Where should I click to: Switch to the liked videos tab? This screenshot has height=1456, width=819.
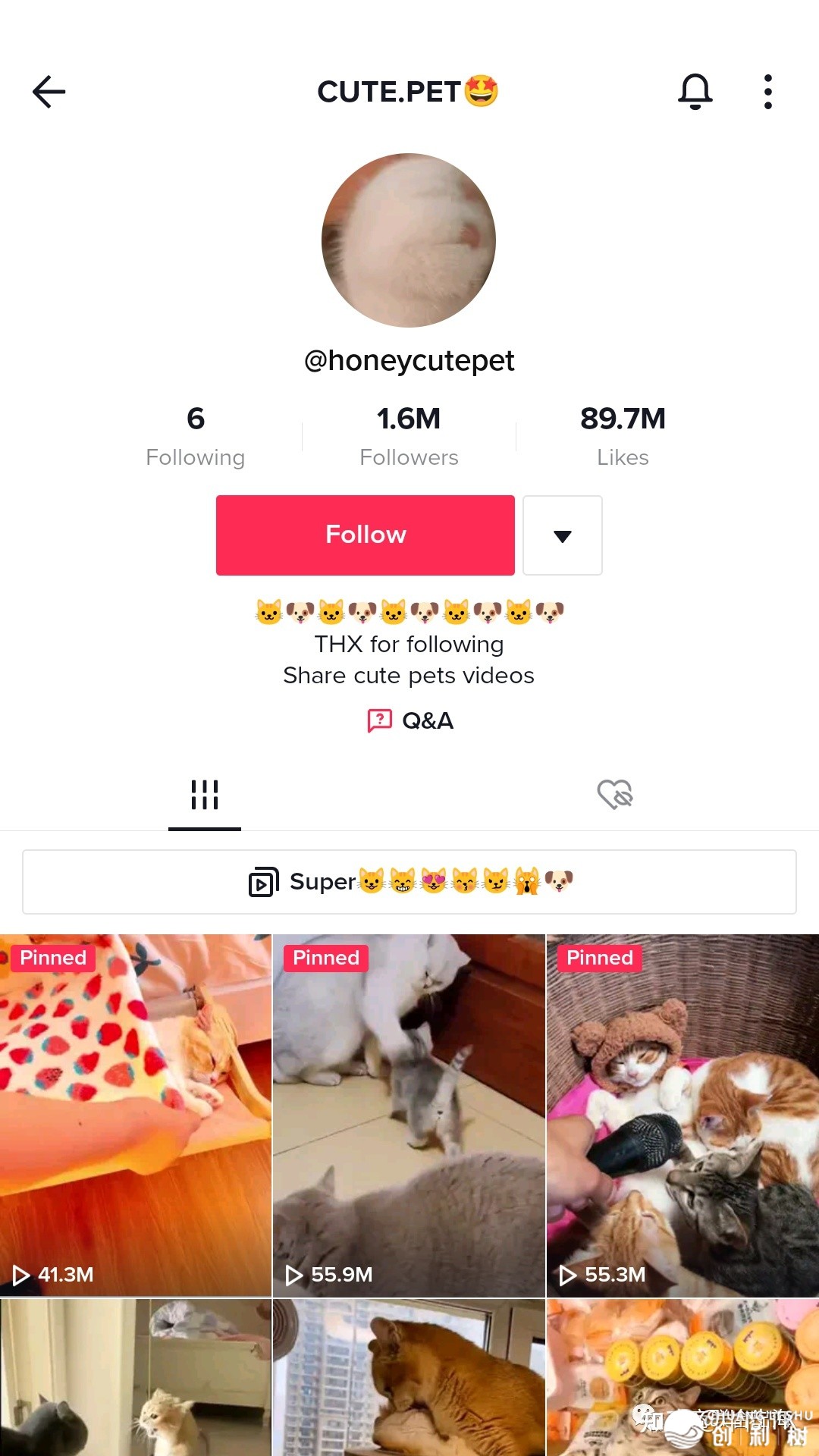click(614, 795)
